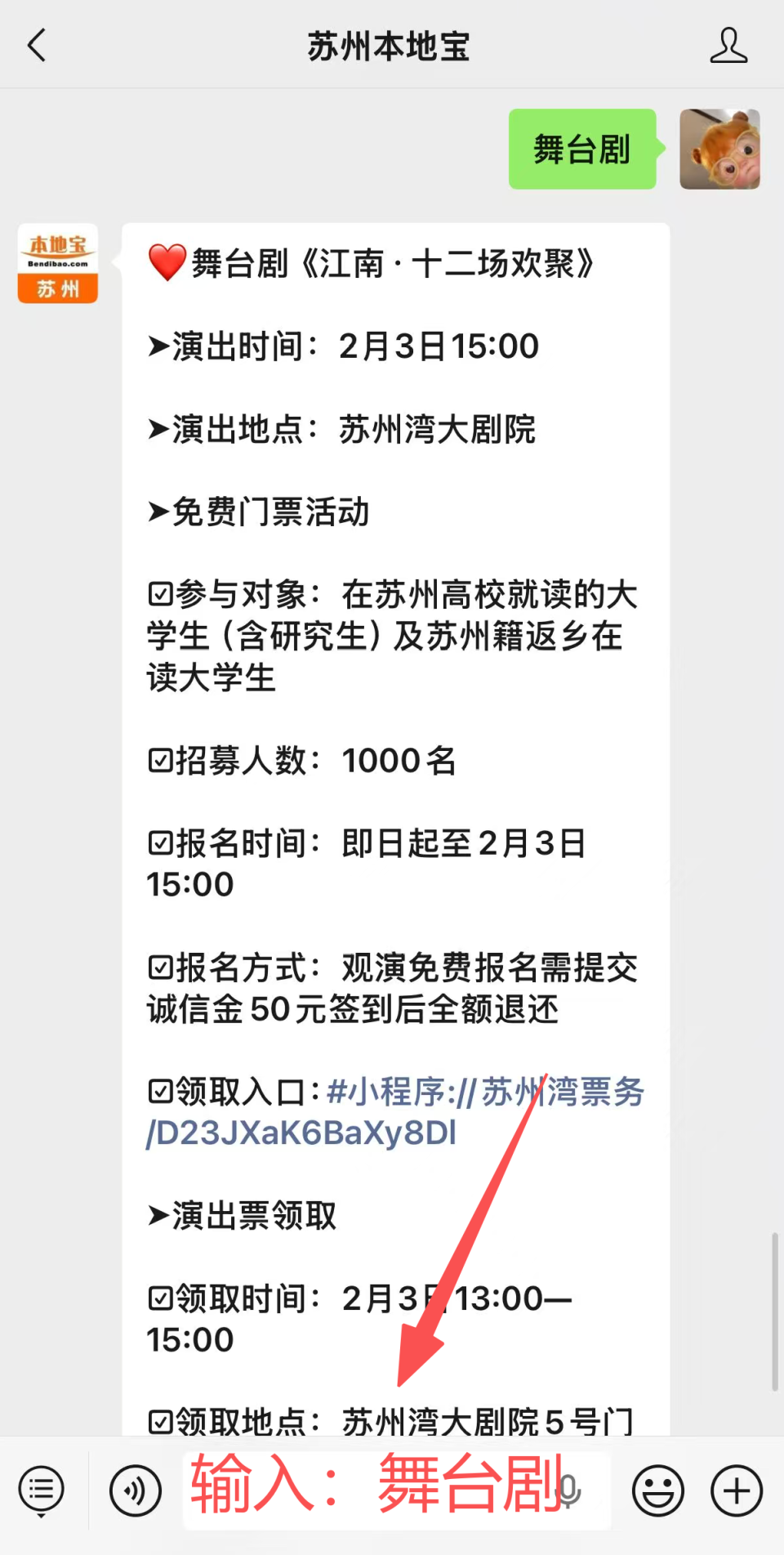Click the plus icon for more functions

734,1489
